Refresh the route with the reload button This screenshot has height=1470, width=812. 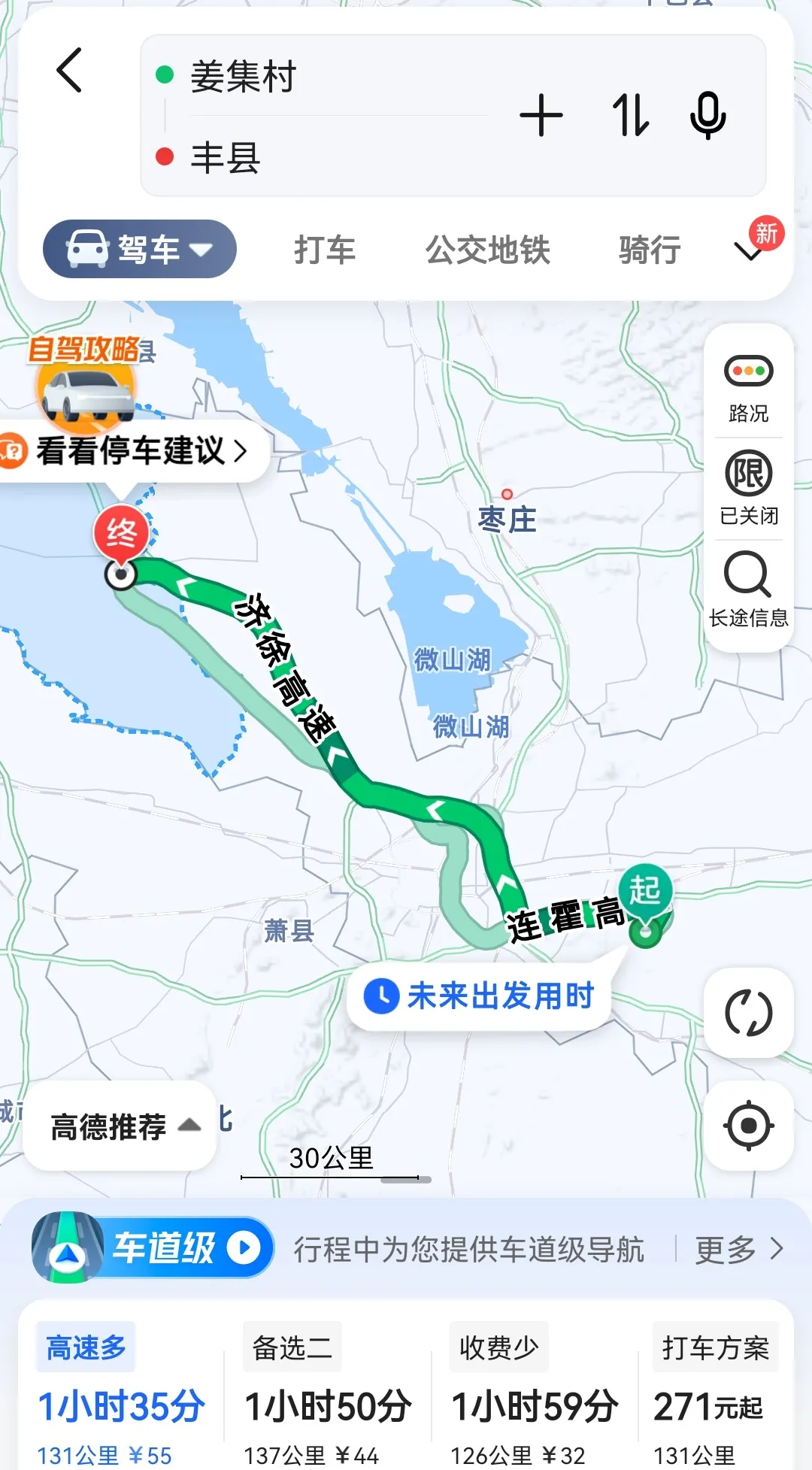pos(748,1013)
